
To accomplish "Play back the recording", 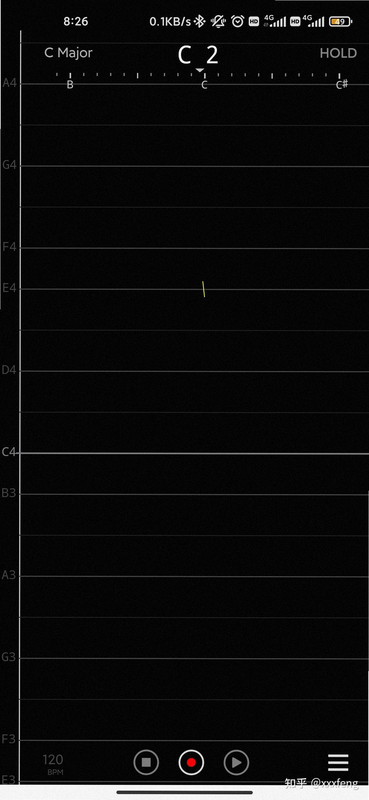I will click(236, 762).
